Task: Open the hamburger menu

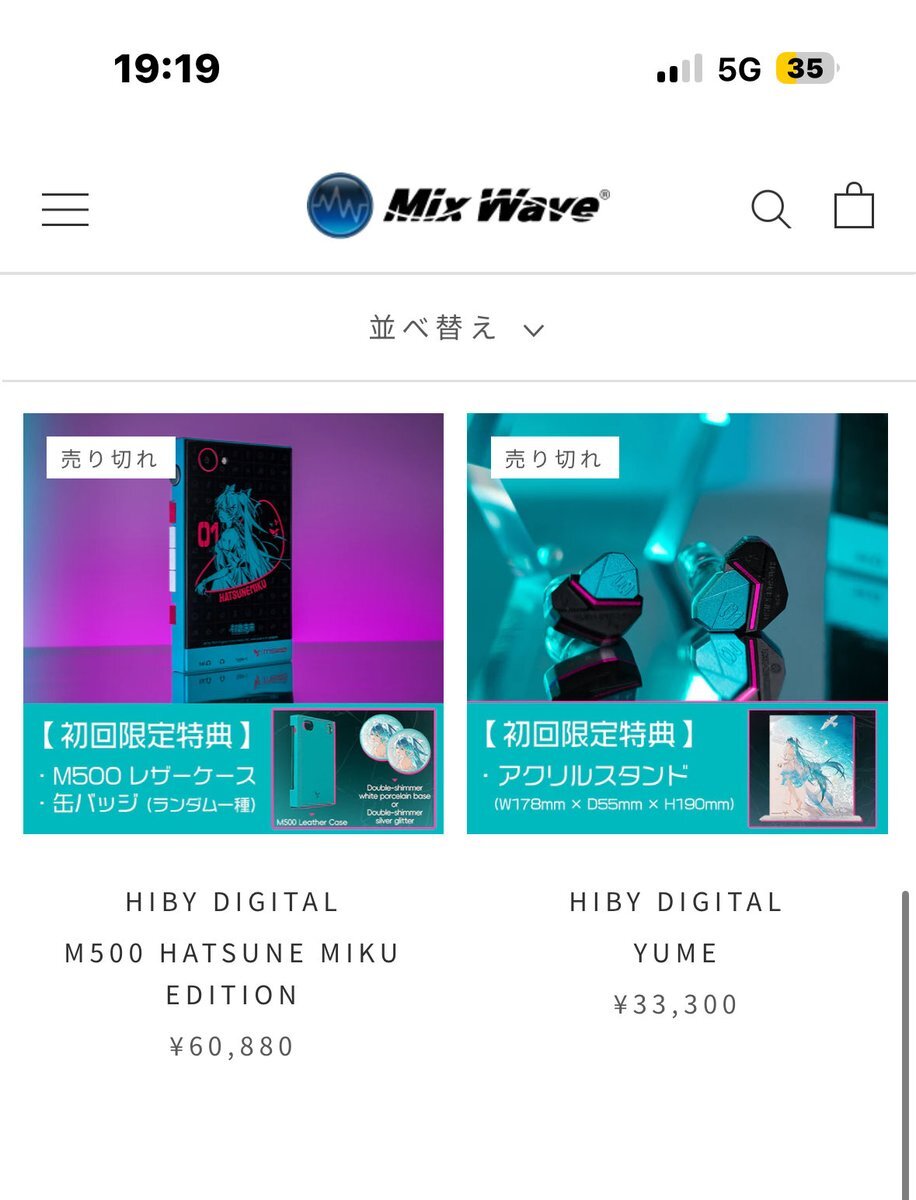Action: coord(65,209)
